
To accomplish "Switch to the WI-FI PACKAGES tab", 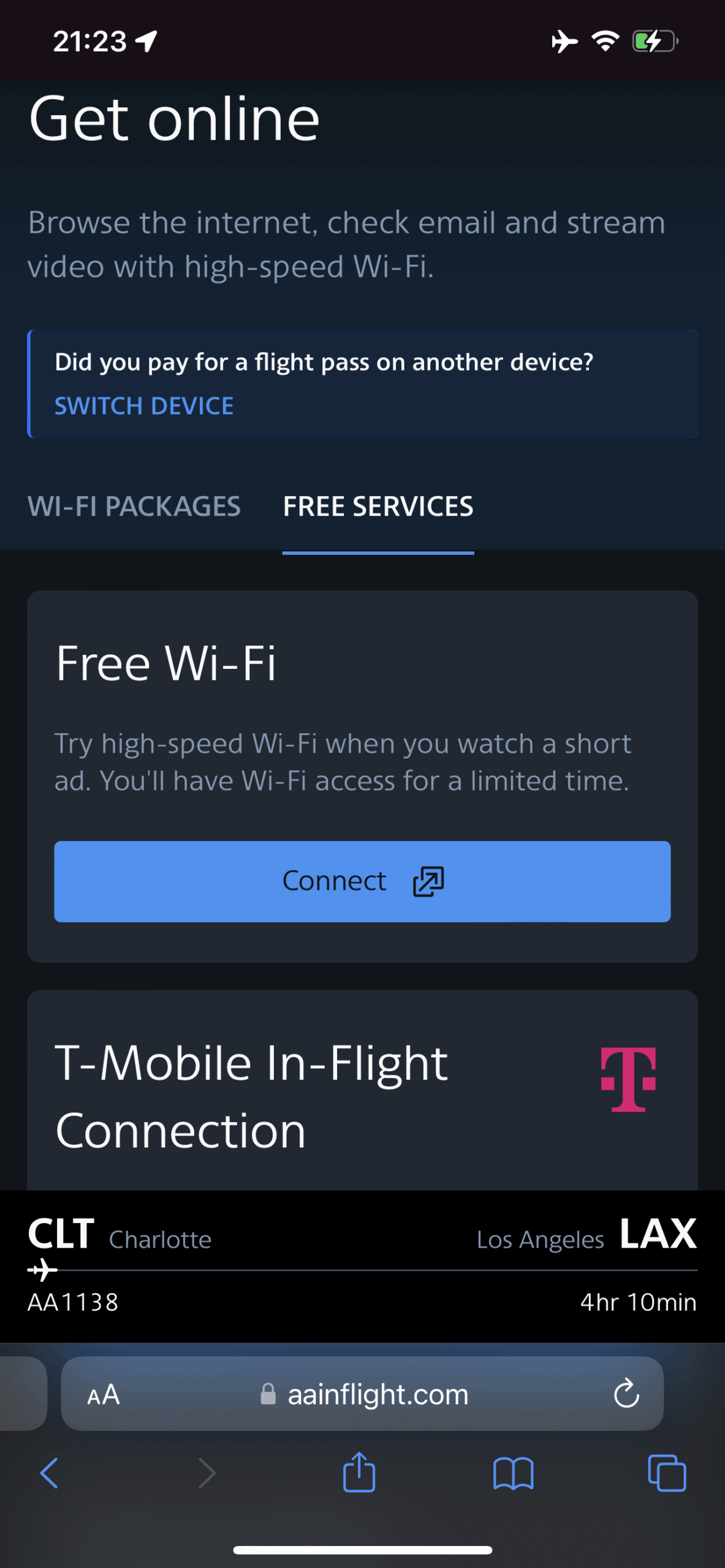I will pyautogui.click(x=134, y=507).
